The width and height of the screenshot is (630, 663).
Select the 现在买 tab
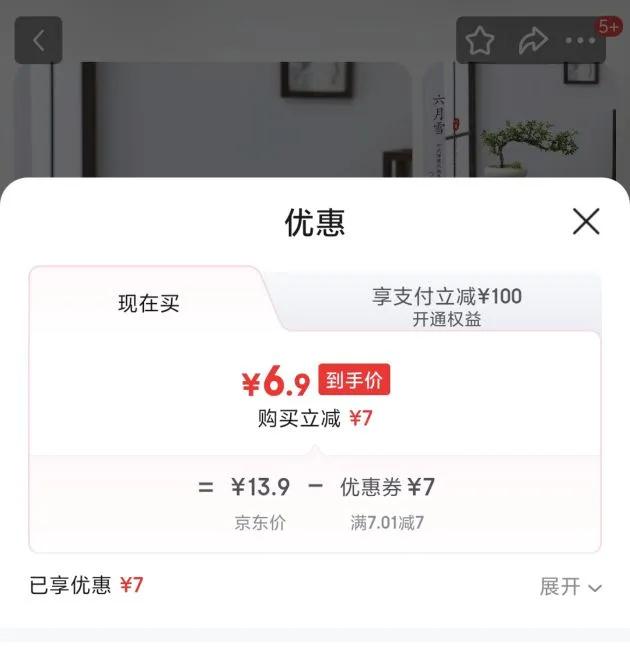[x=148, y=304]
